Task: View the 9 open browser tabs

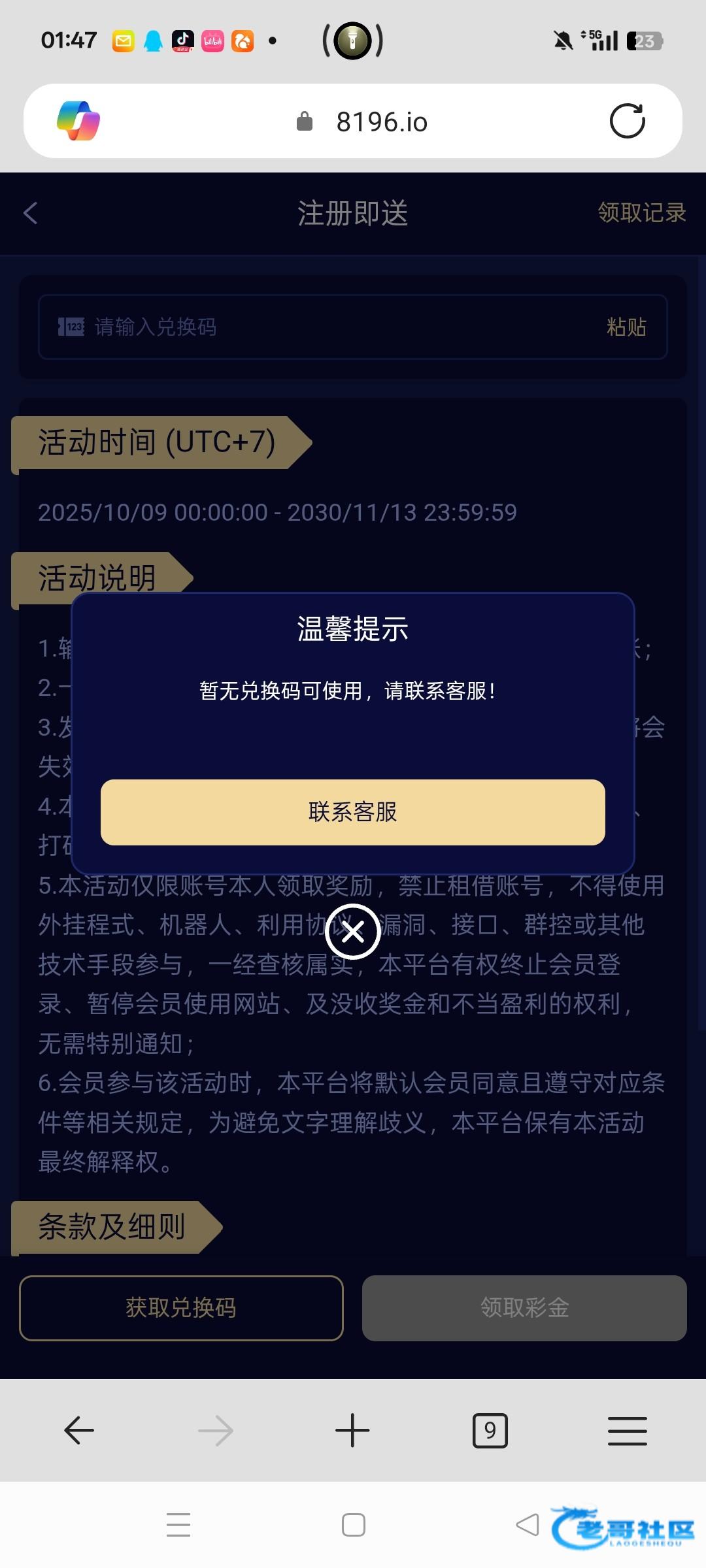Action: pos(490,1431)
